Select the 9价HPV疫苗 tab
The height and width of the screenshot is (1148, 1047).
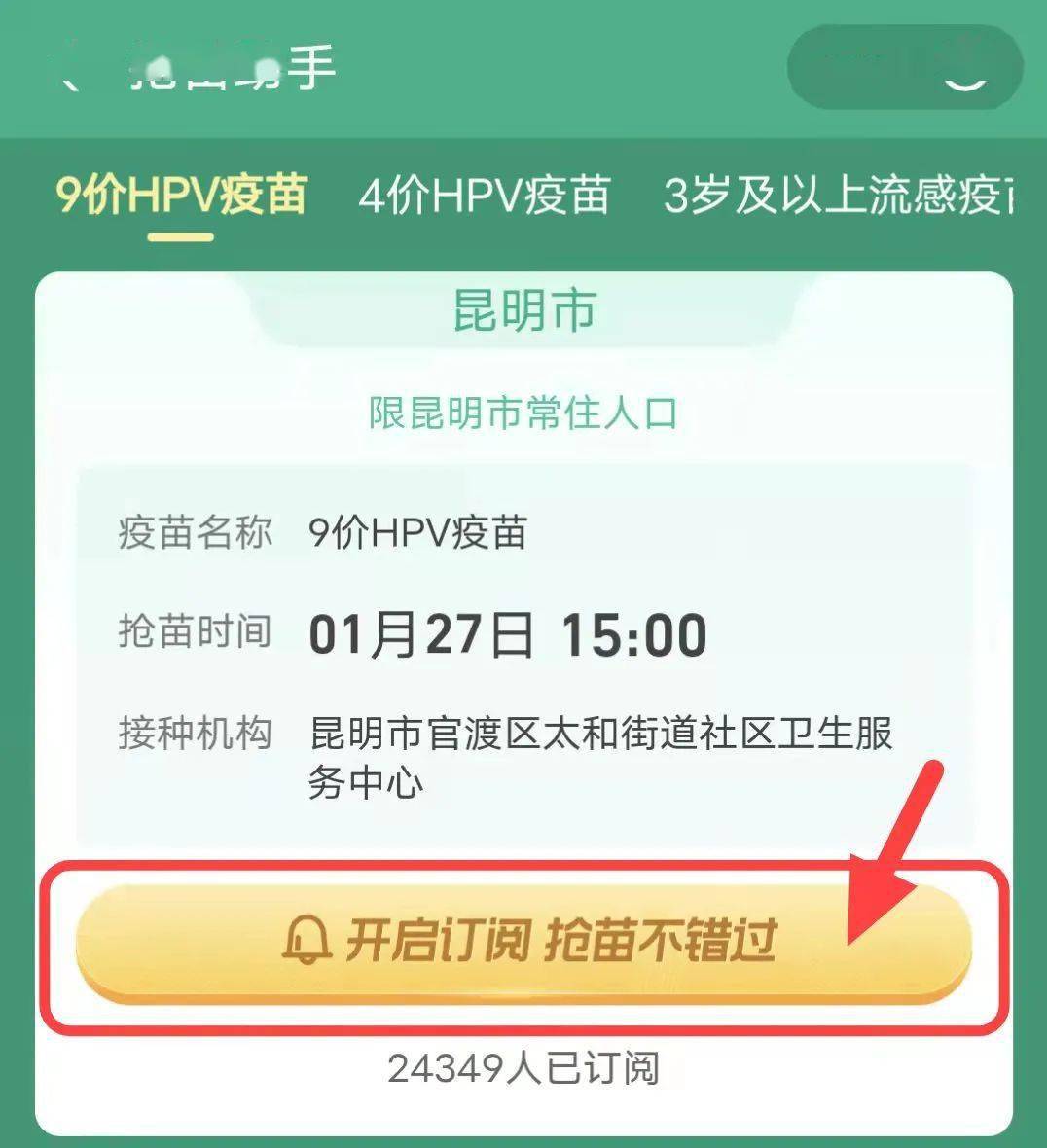click(x=181, y=195)
